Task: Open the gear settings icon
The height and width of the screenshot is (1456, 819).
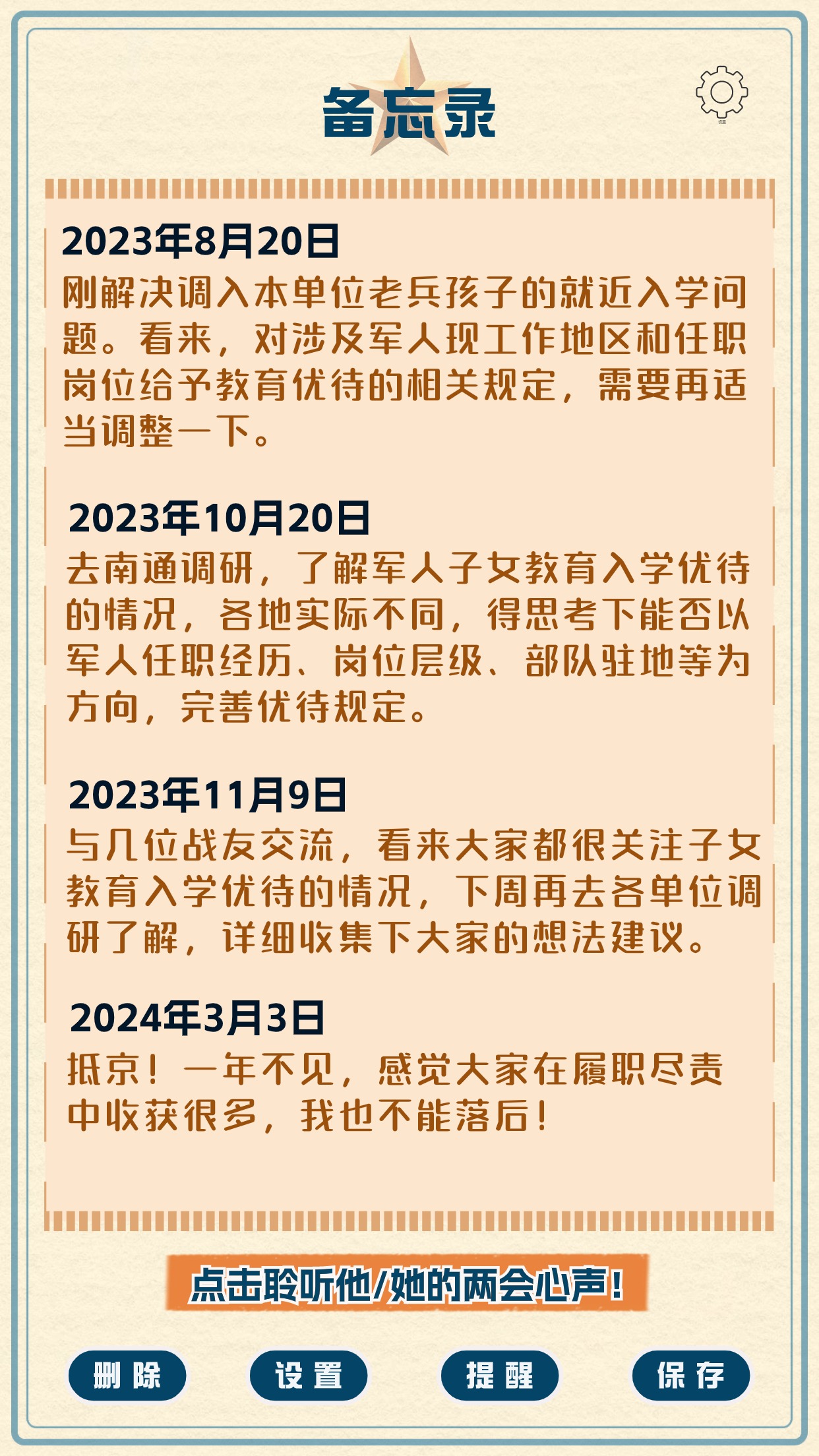Action: pos(722,93)
